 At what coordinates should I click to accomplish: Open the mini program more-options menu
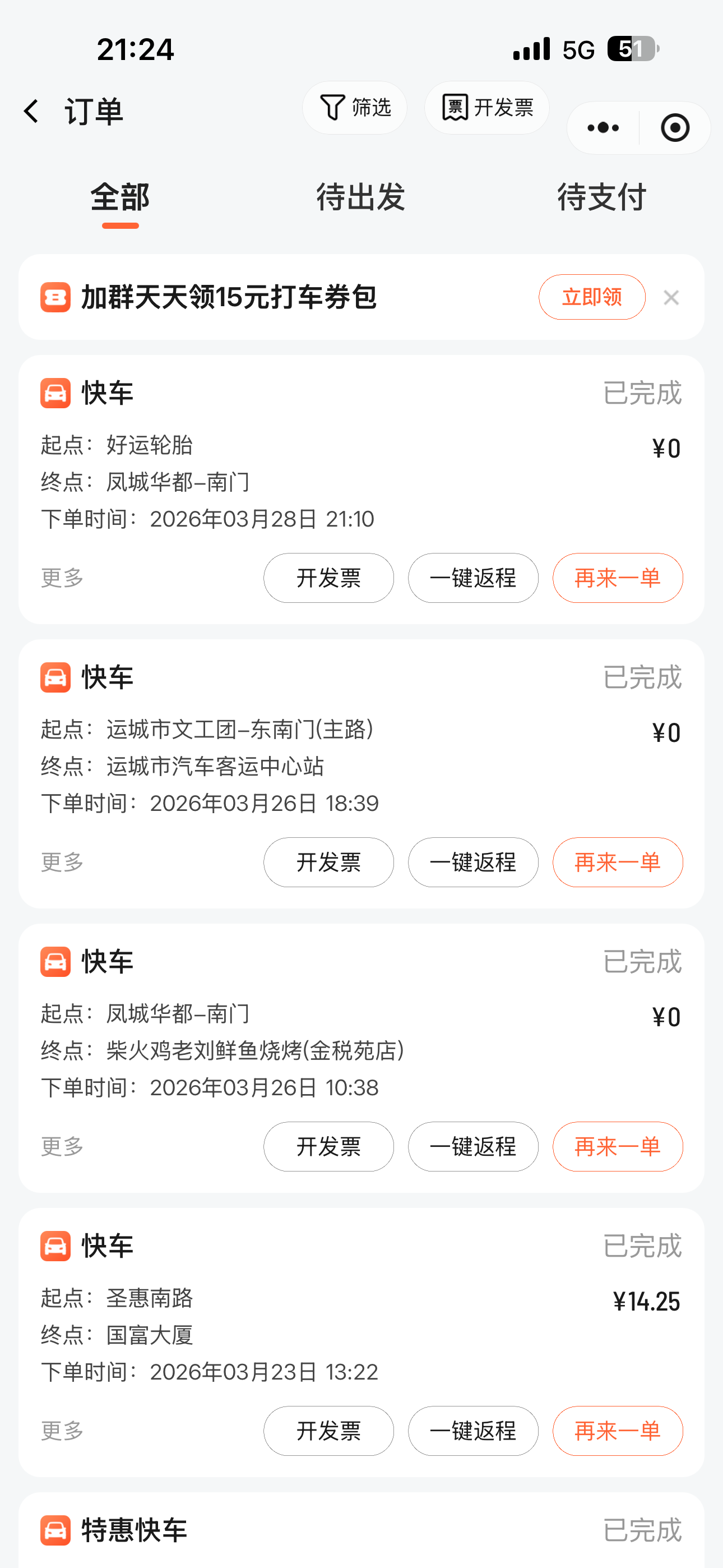[603, 128]
